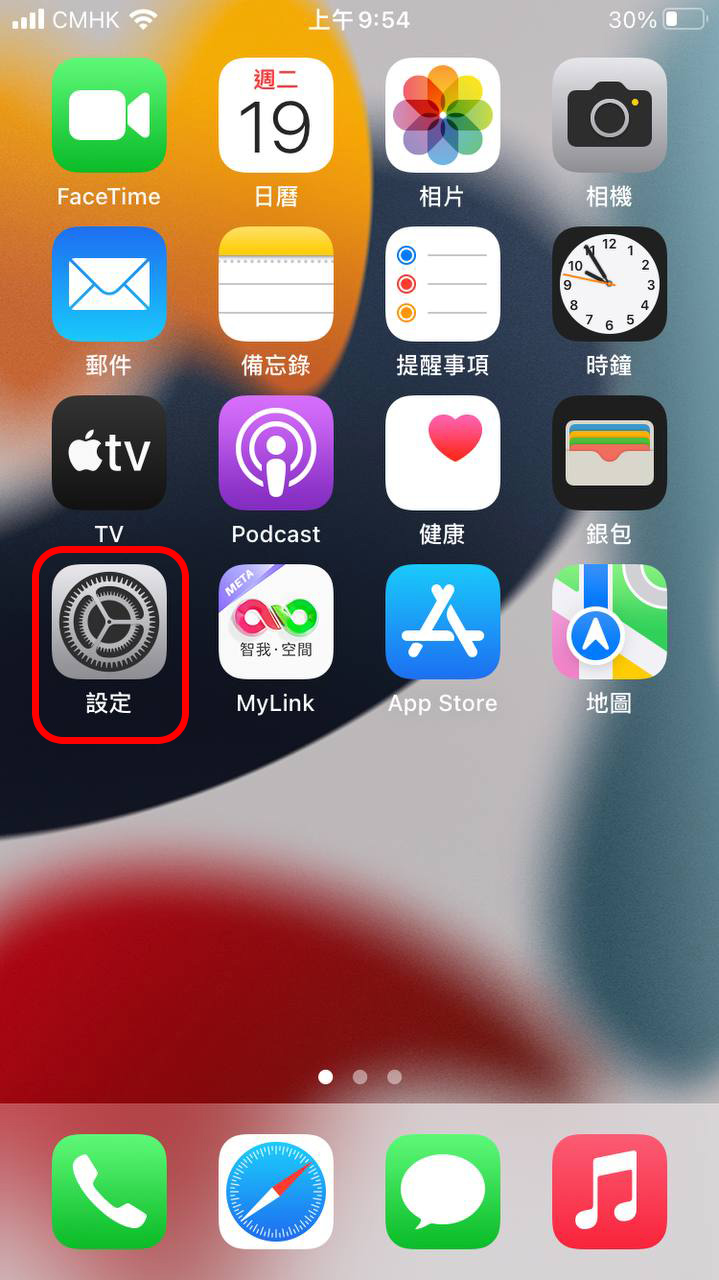Launch the Music app from dock
Screen dimensions: 719x1280
coord(609,1191)
